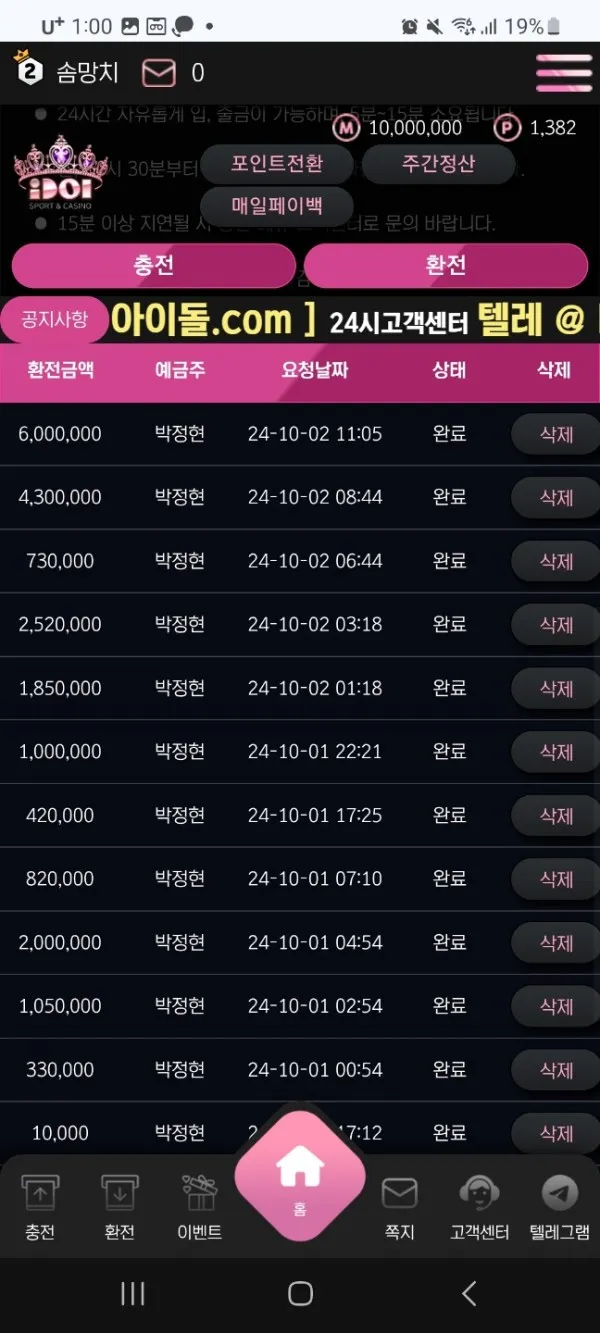Viewport: 600px width, 1333px height.
Task: Tap the system back button
Action: pos(468,1293)
